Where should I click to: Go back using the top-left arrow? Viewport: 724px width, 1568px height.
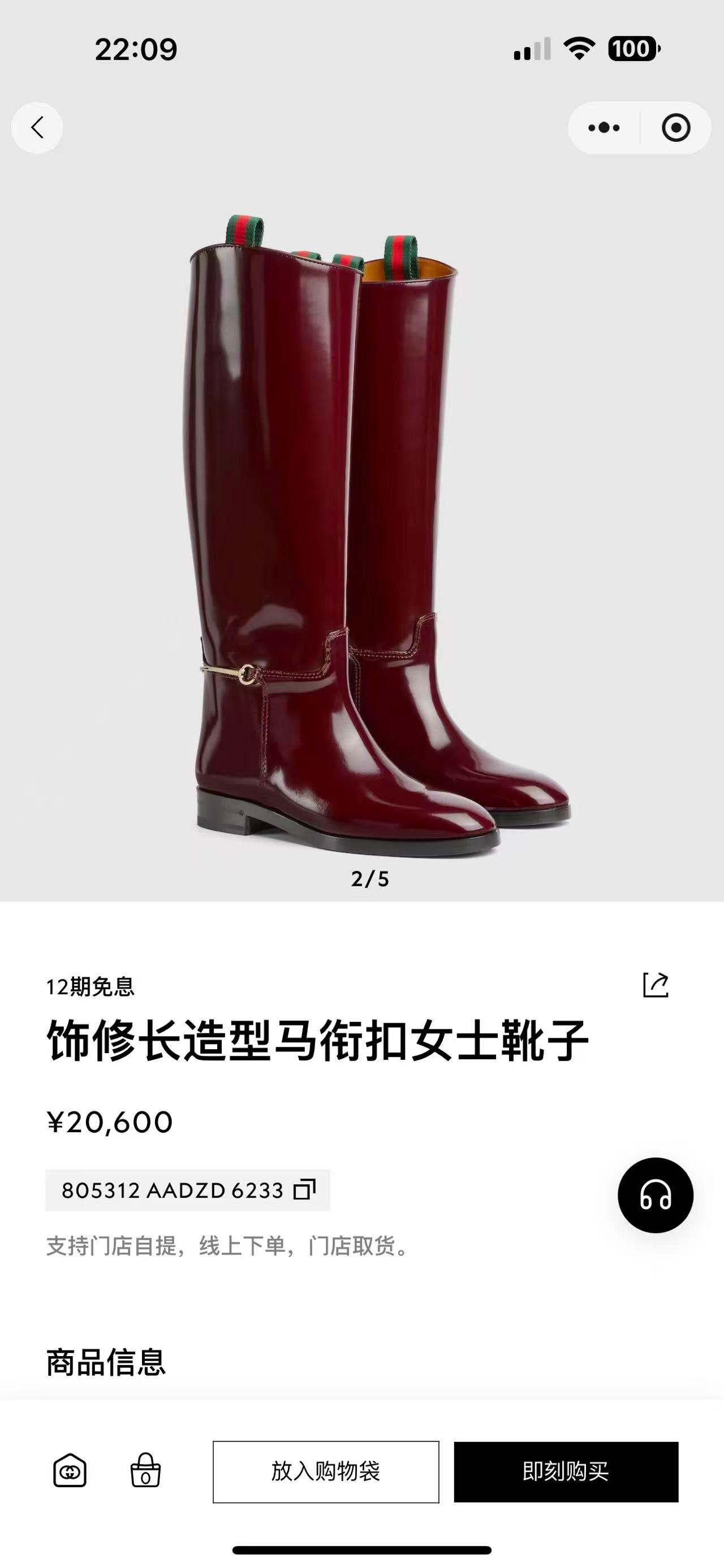tap(37, 128)
